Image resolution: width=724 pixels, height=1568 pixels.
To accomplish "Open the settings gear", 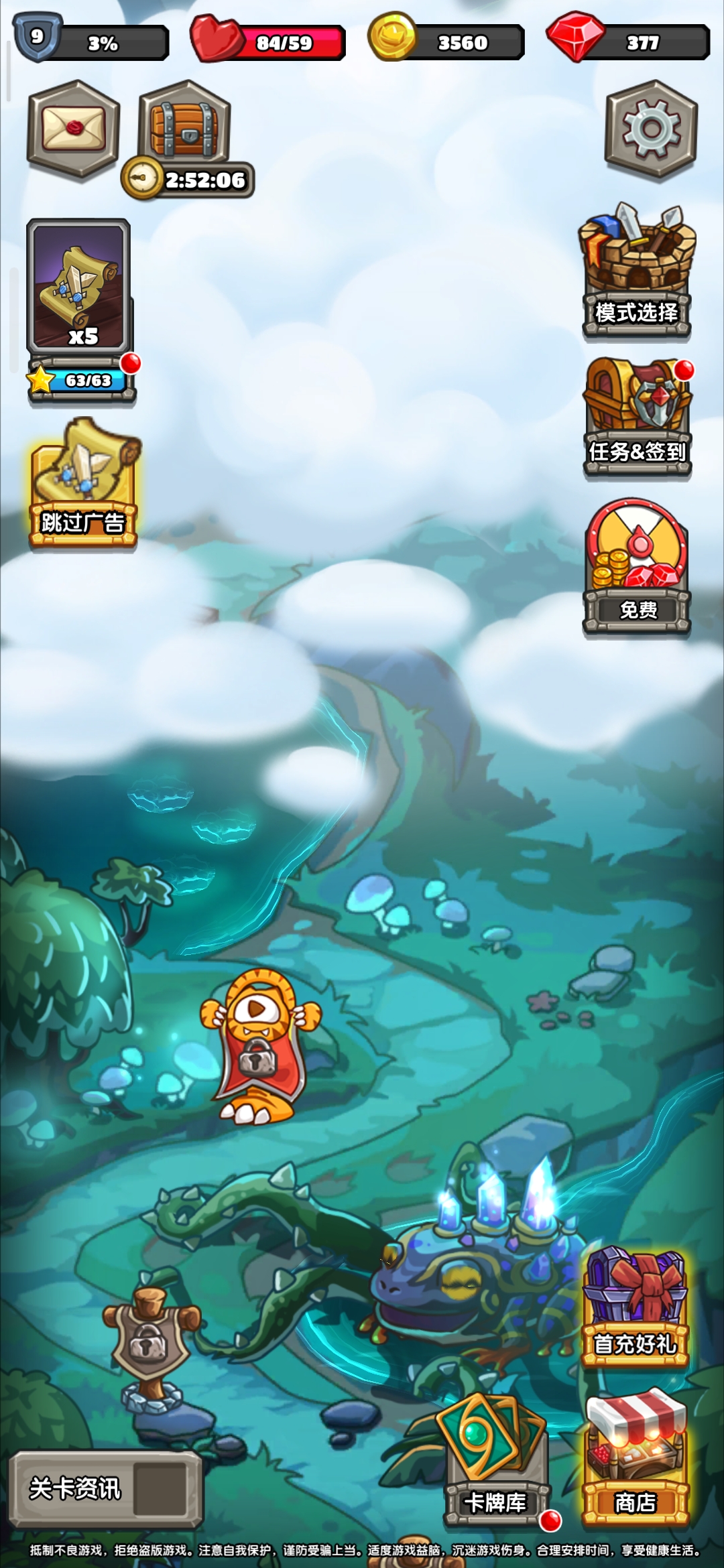I will pos(651,129).
